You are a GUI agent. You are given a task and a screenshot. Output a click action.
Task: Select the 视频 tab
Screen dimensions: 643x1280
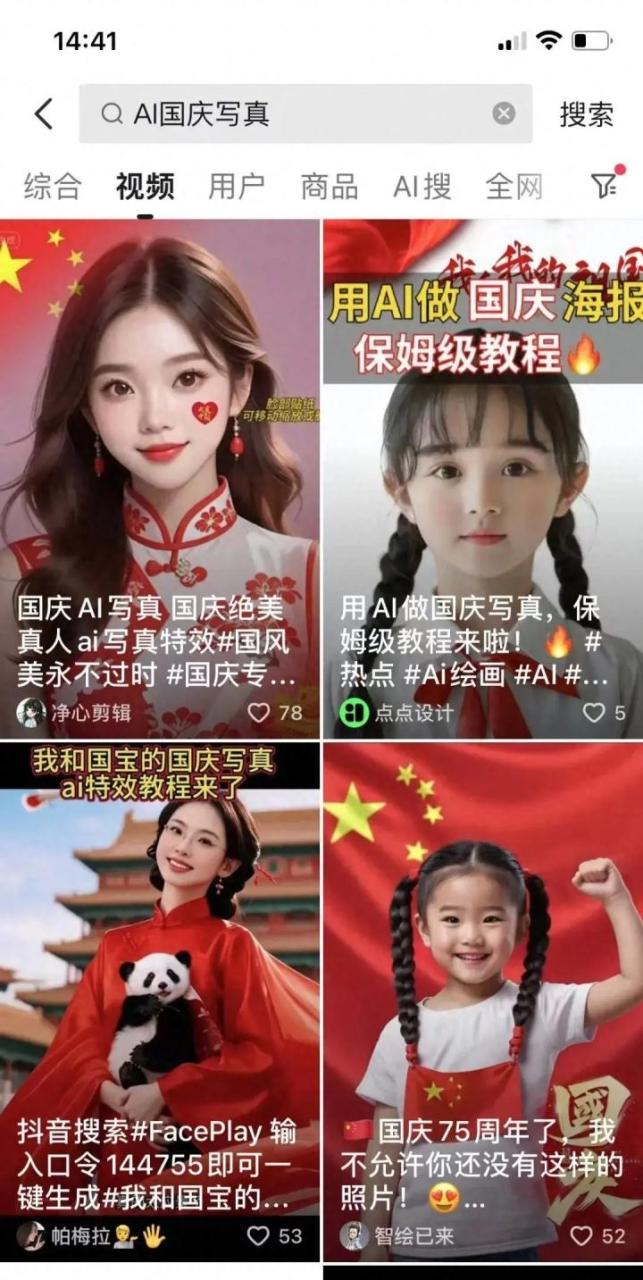click(145, 186)
